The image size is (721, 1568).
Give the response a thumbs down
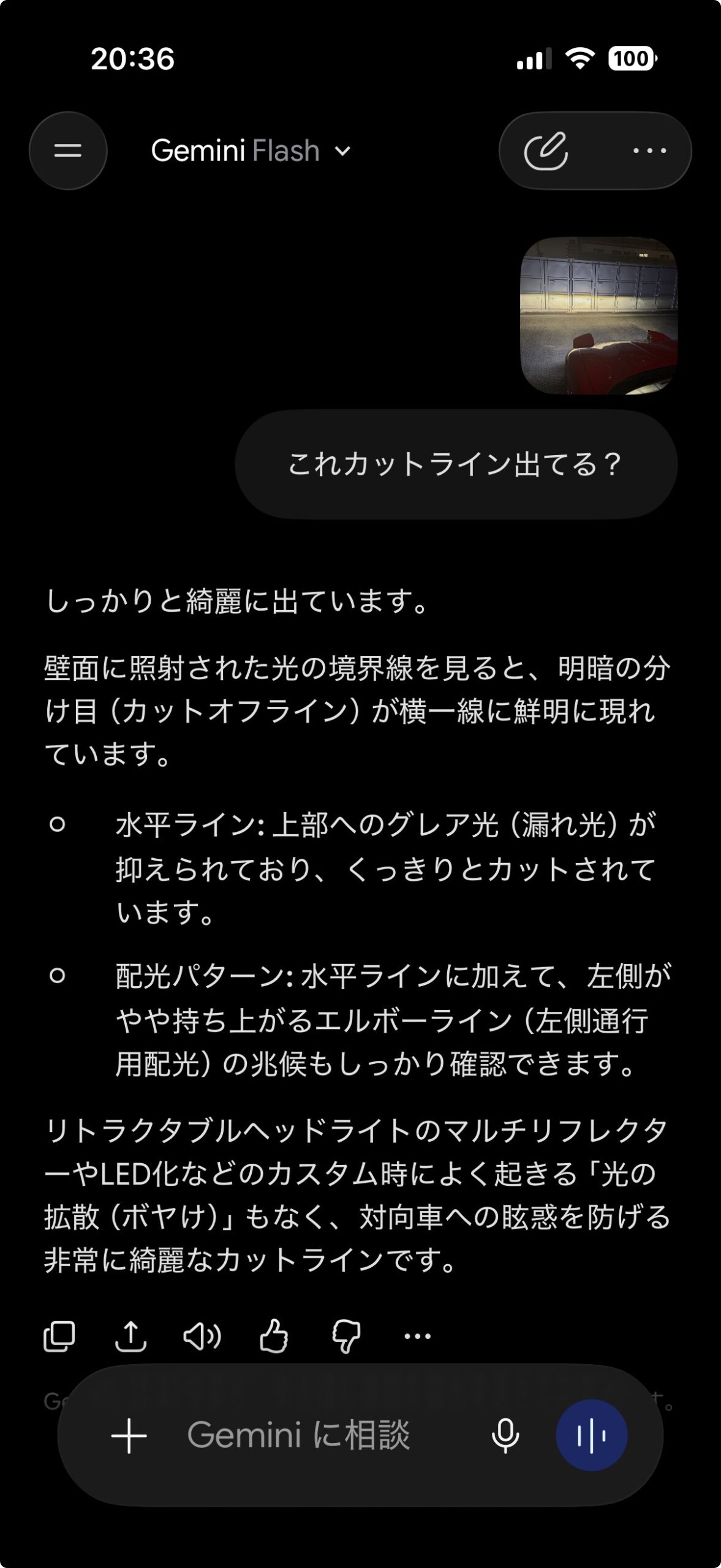(x=346, y=1336)
